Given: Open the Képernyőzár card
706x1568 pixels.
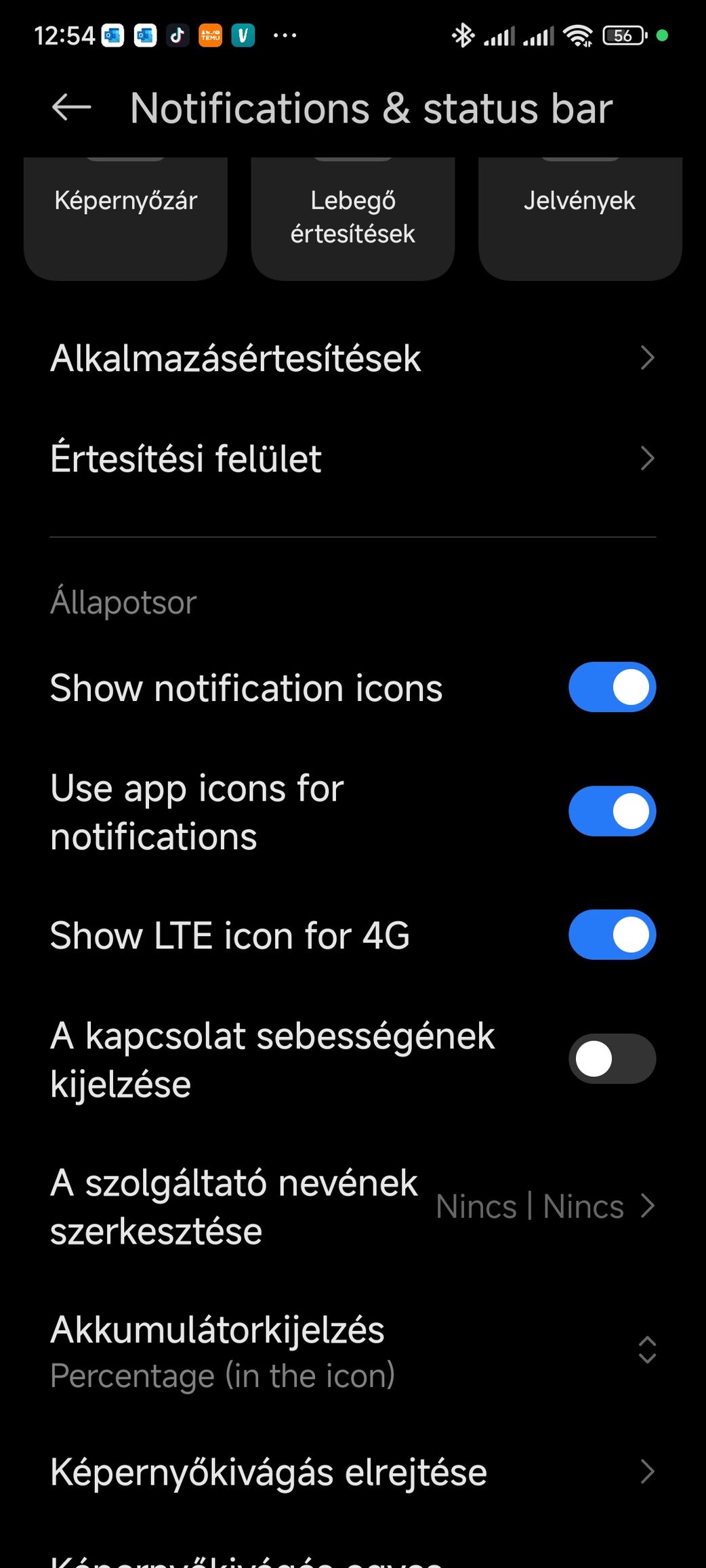Looking at the screenshot, I should coord(125,219).
